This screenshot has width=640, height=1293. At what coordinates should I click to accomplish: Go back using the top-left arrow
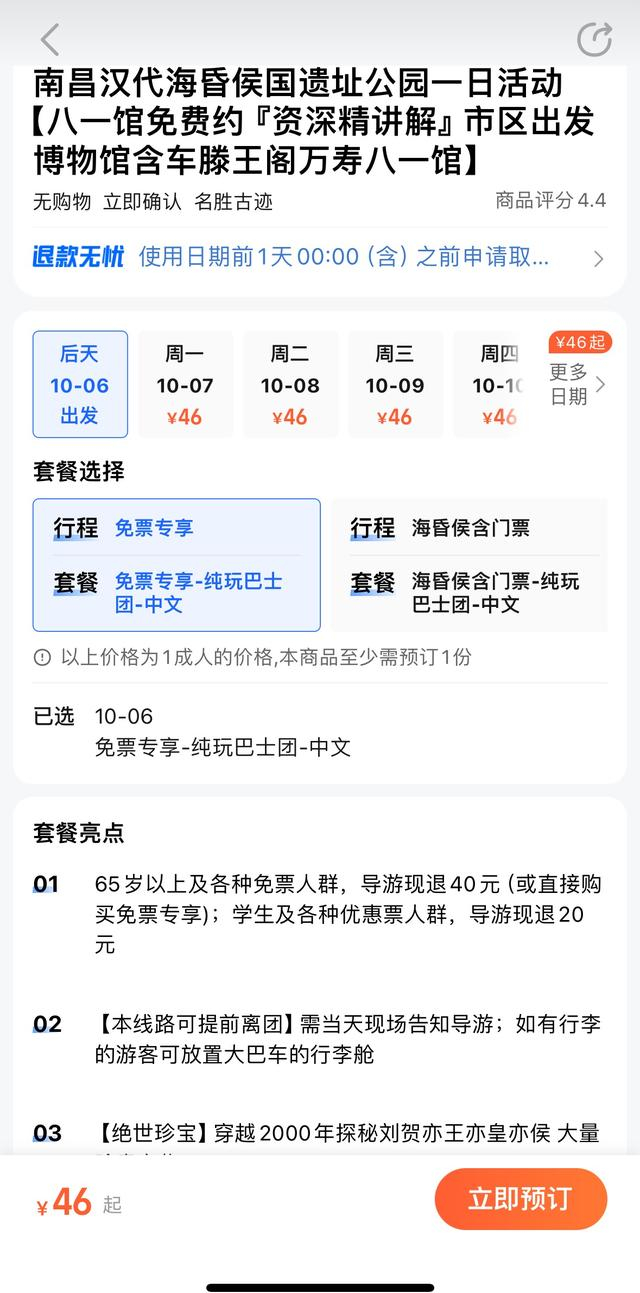click(50, 40)
